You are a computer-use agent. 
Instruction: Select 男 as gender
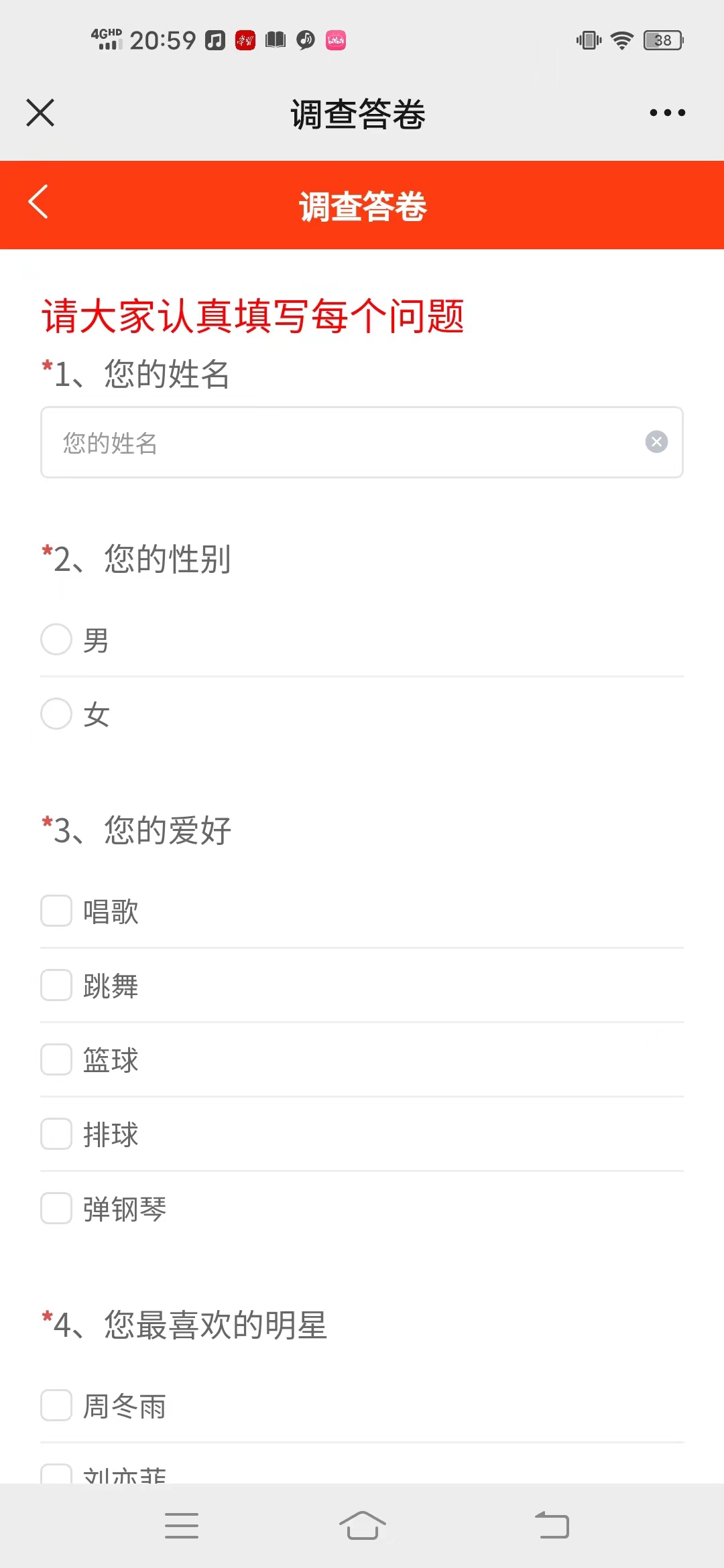(56, 640)
